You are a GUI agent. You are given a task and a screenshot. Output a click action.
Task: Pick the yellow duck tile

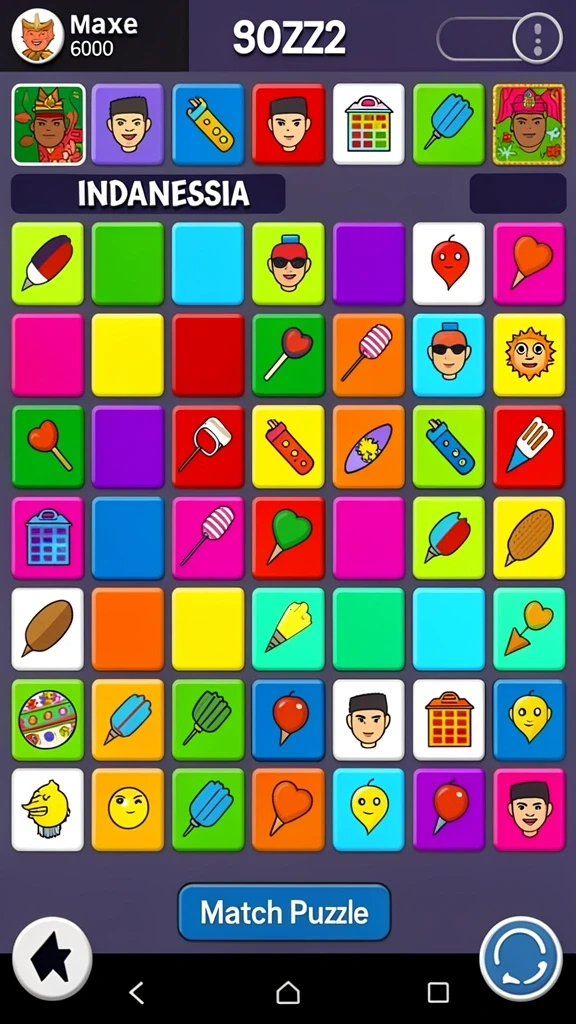[x=48, y=809]
